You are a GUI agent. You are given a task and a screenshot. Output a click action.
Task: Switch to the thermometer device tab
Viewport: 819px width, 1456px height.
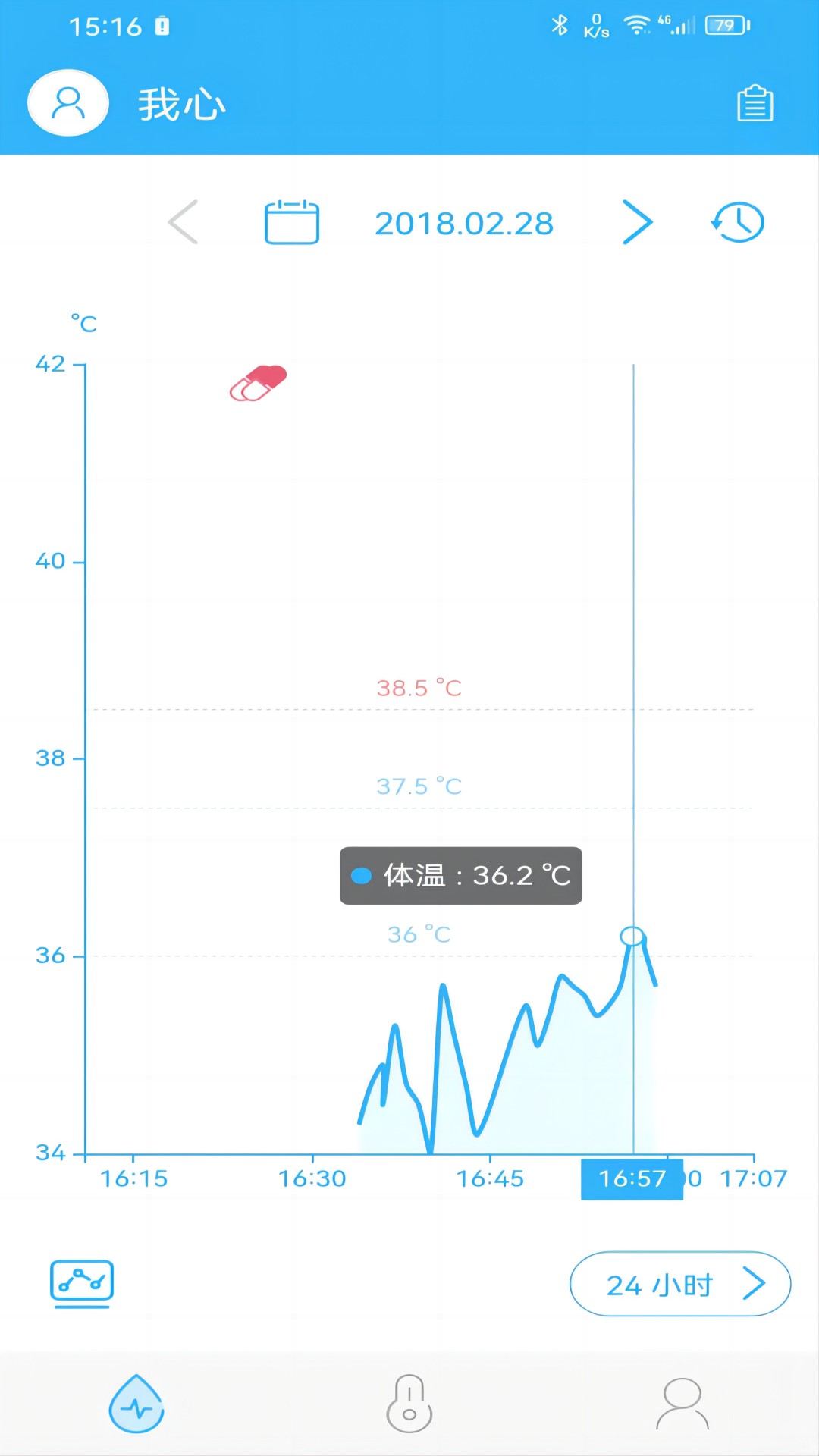point(409,1404)
